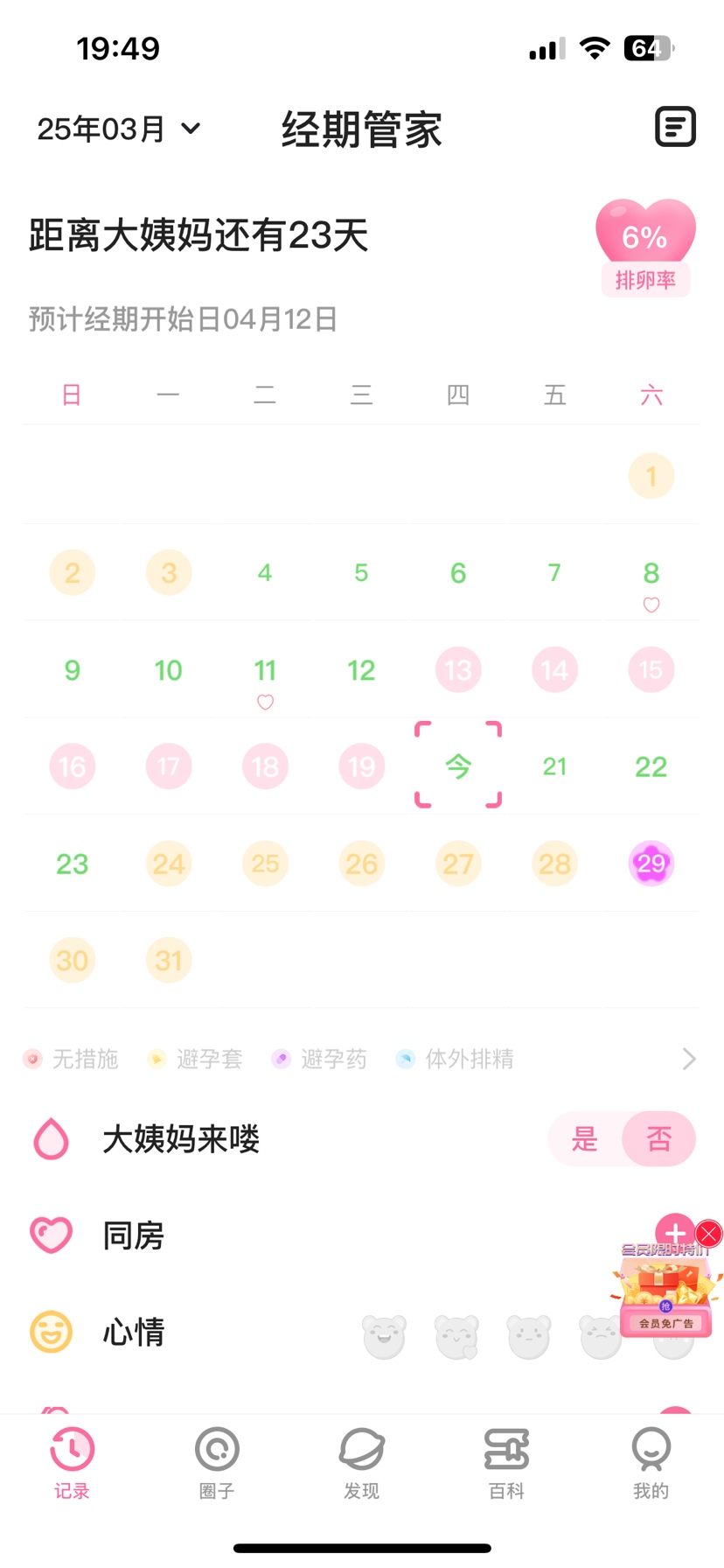Select March 8 on the calendar
This screenshot has height=1568, width=724.
coord(651,574)
